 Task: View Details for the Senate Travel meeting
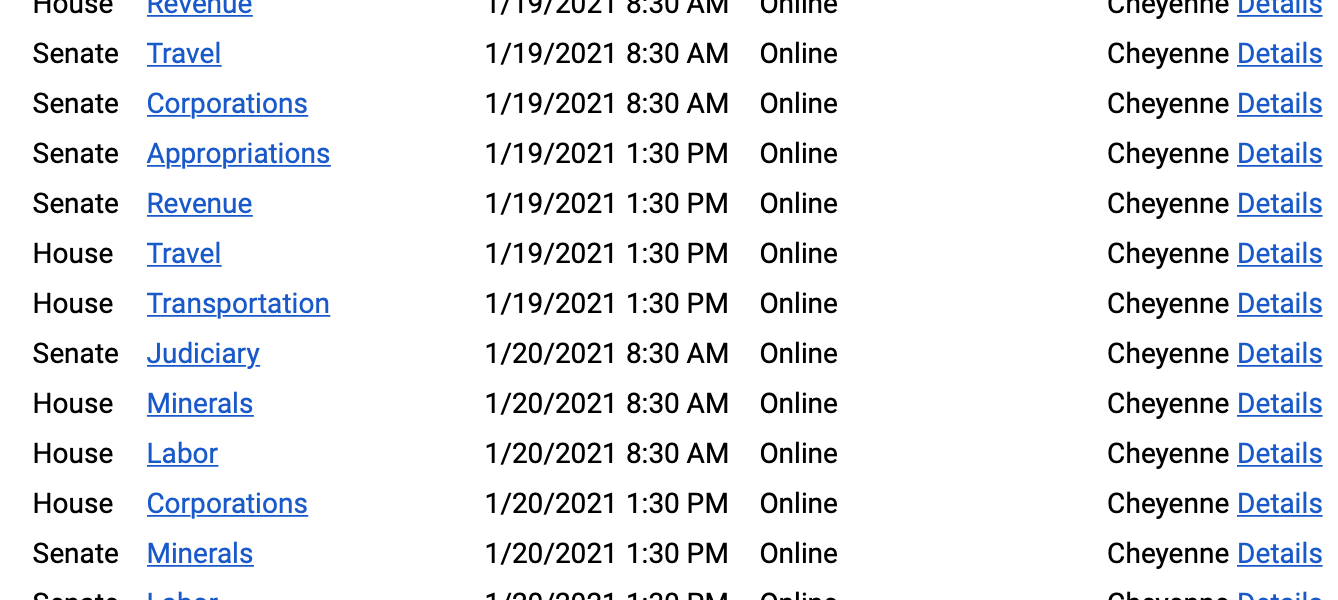(x=1279, y=54)
